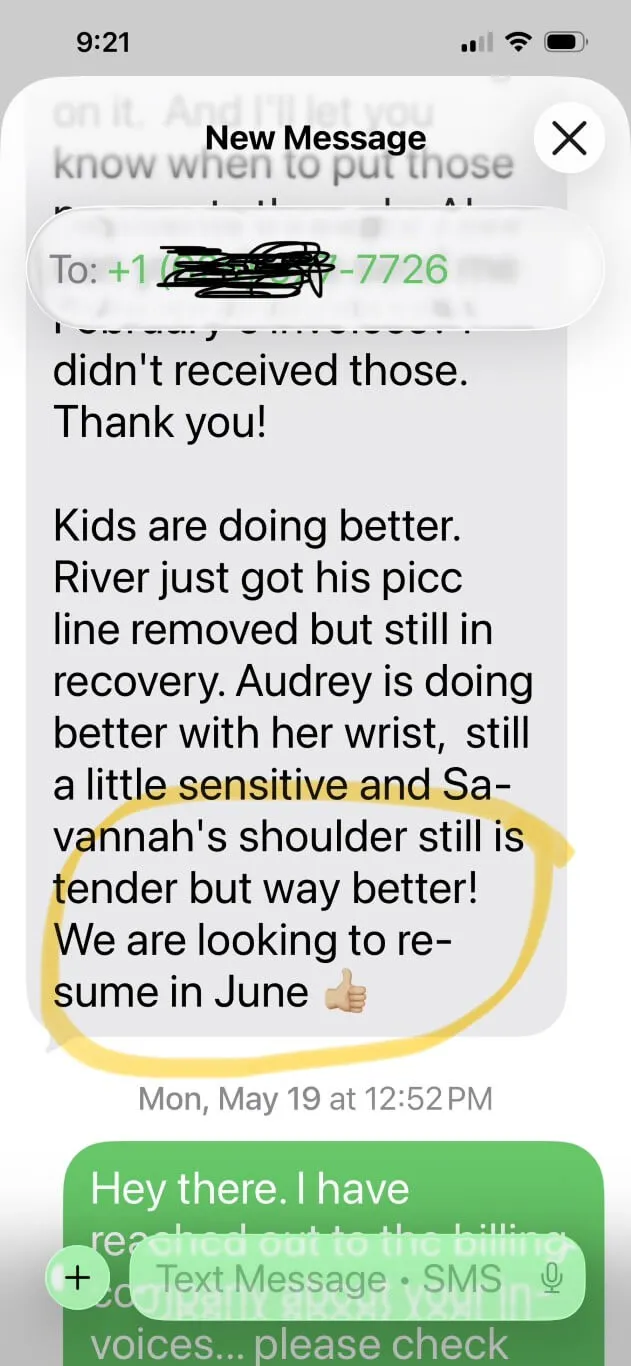This screenshot has width=631, height=1366.
Task: Close the New Message screen
Action: coord(569,139)
